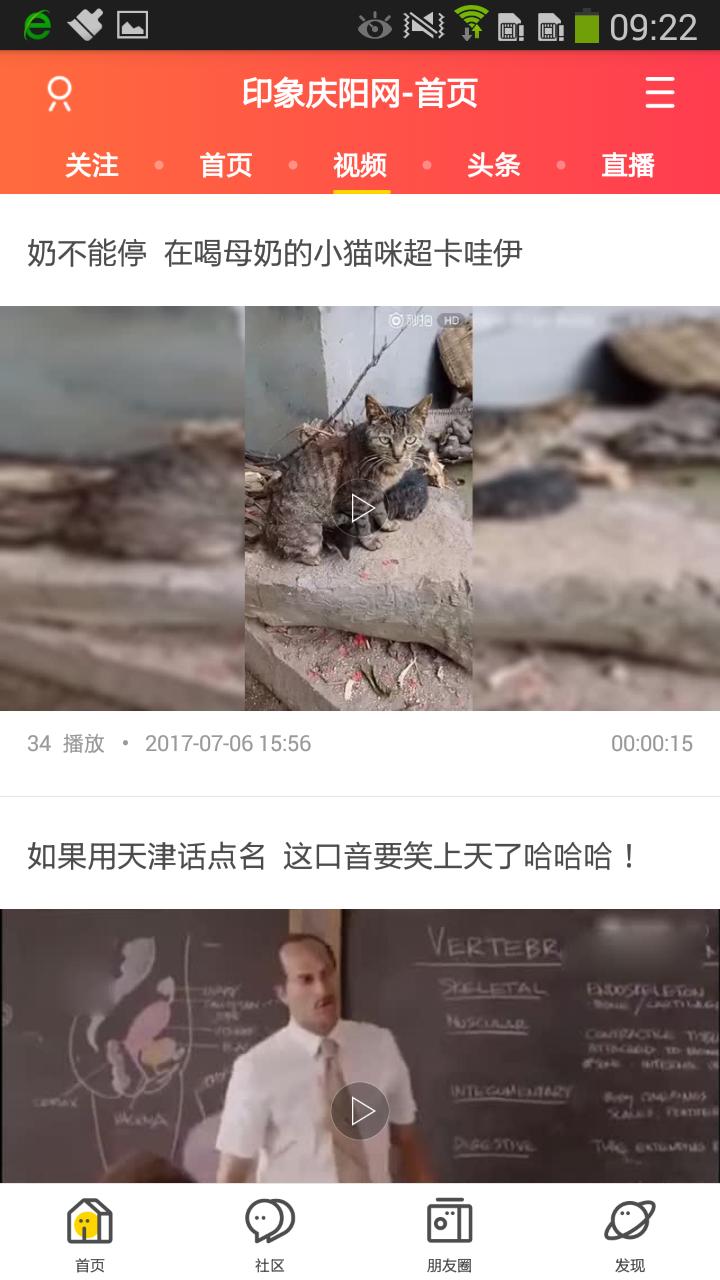Open the user profile icon
The width and height of the screenshot is (720, 1280).
pos(60,94)
